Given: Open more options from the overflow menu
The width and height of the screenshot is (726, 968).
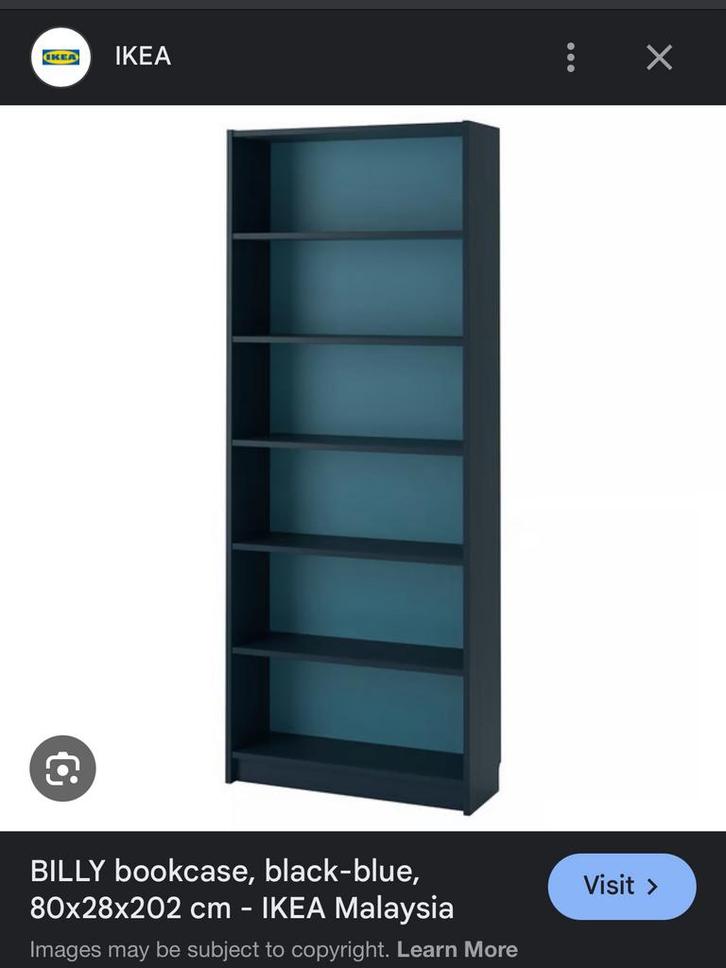Looking at the screenshot, I should [x=570, y=57].
